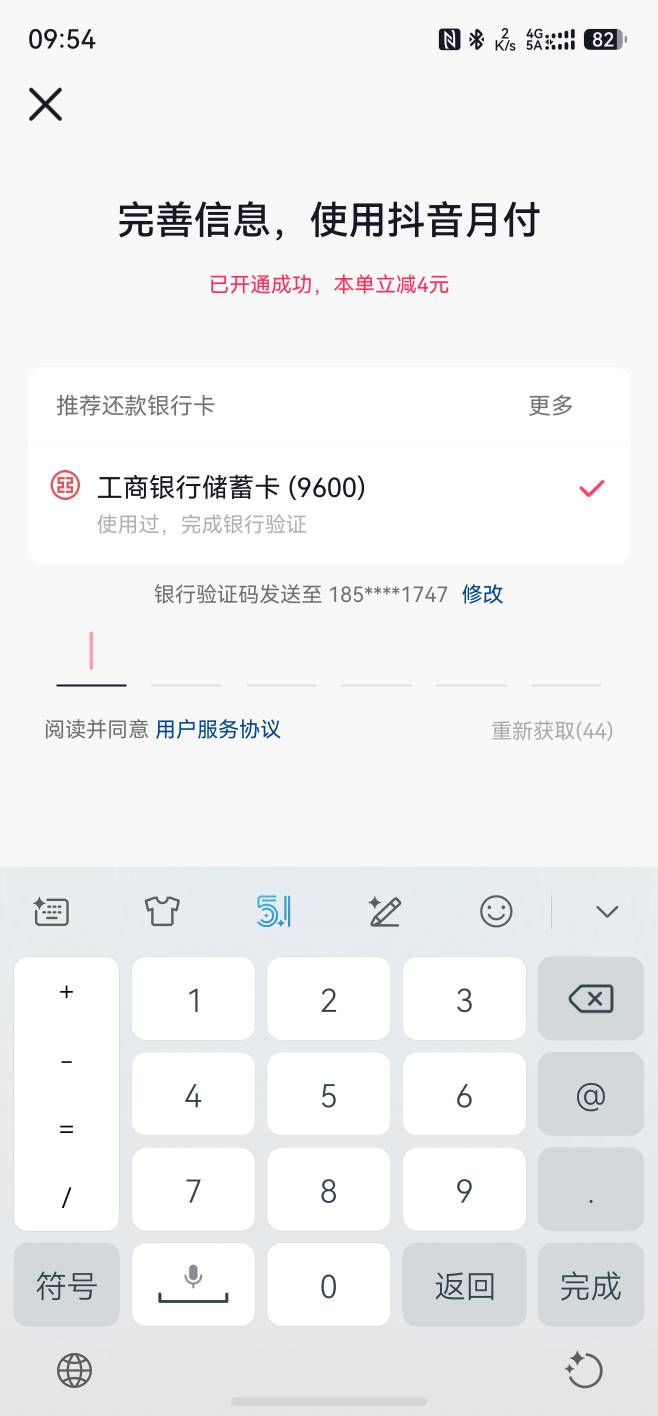
Task: Tap the 完成 key on the keyboard
Action: (590, 1285)
